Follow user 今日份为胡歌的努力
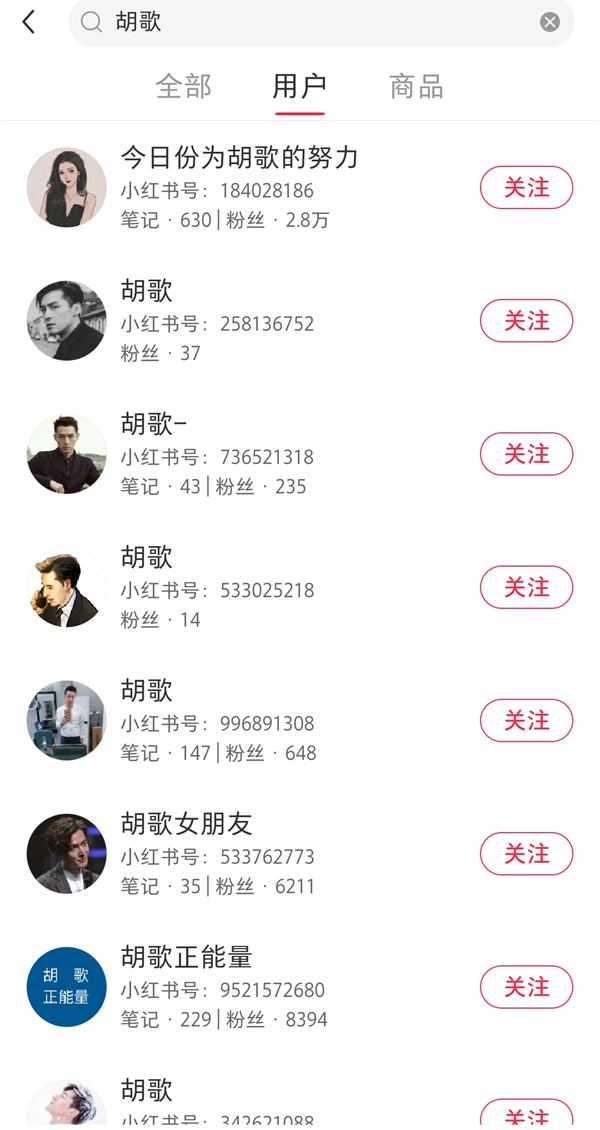 click(x=526, y=188)
